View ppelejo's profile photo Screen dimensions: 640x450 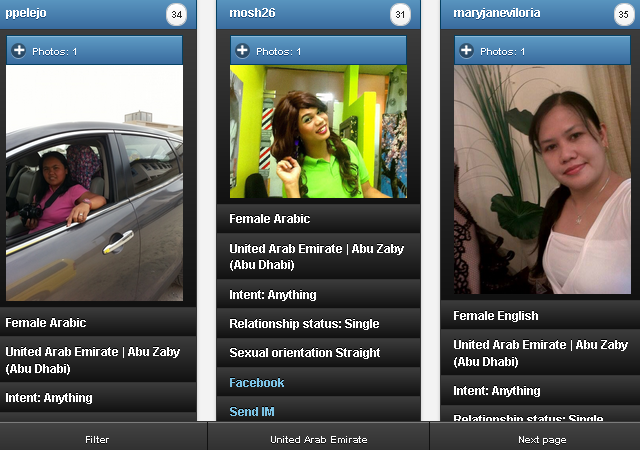(95, 183)
